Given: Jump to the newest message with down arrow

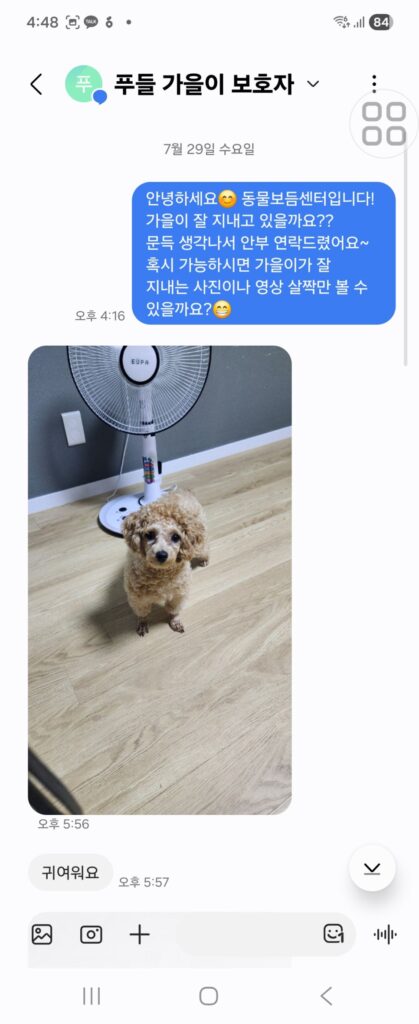Looking at the screenshot, I should (x=372, y=868).
